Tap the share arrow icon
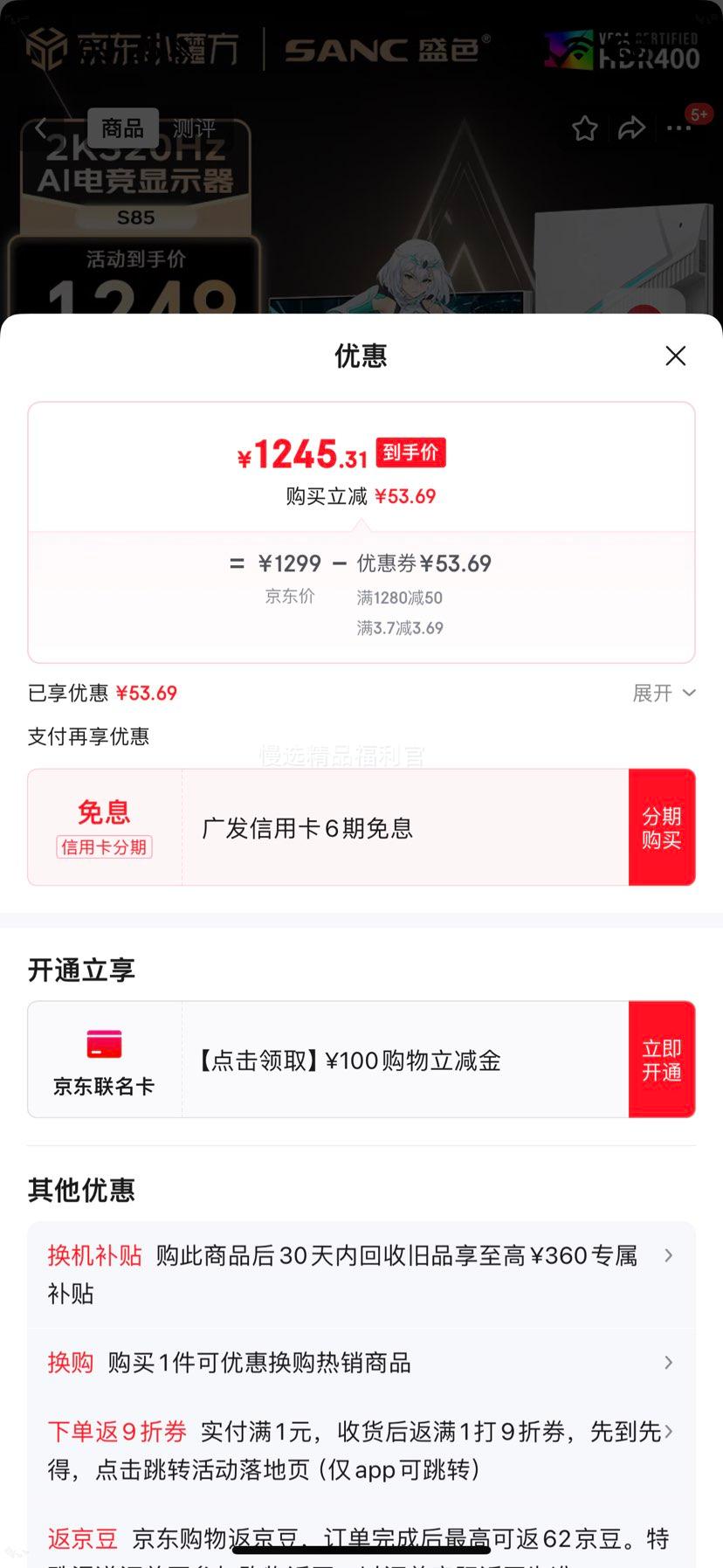The width and height of the screenshot is (723, 1568). point(631,128)
